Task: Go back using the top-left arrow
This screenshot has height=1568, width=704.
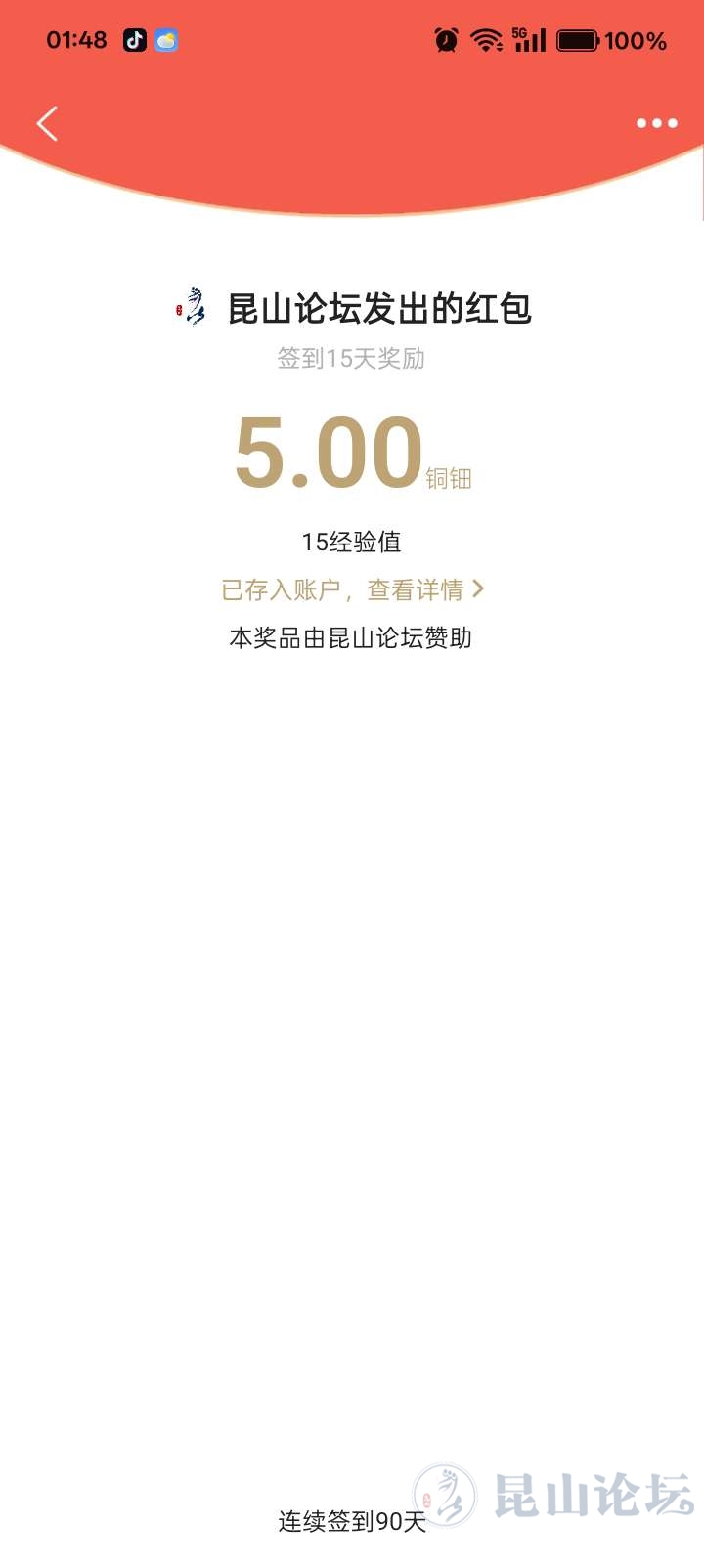Action: 47,123
